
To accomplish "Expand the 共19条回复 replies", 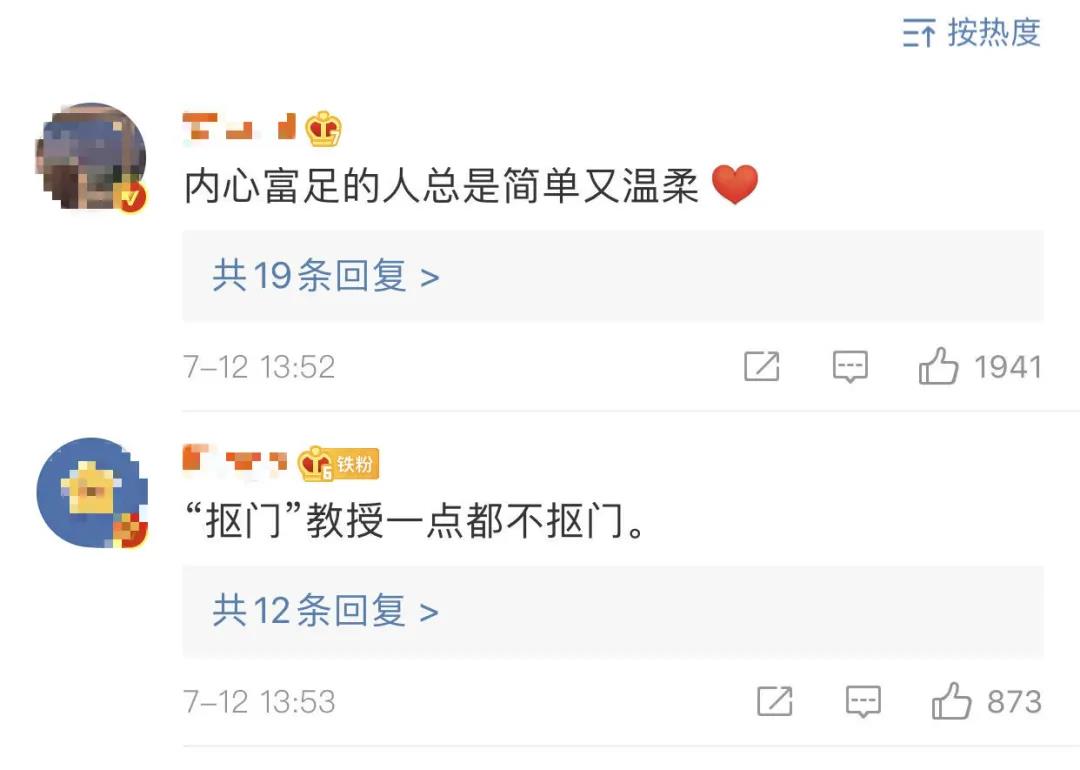I will (325, 276).
